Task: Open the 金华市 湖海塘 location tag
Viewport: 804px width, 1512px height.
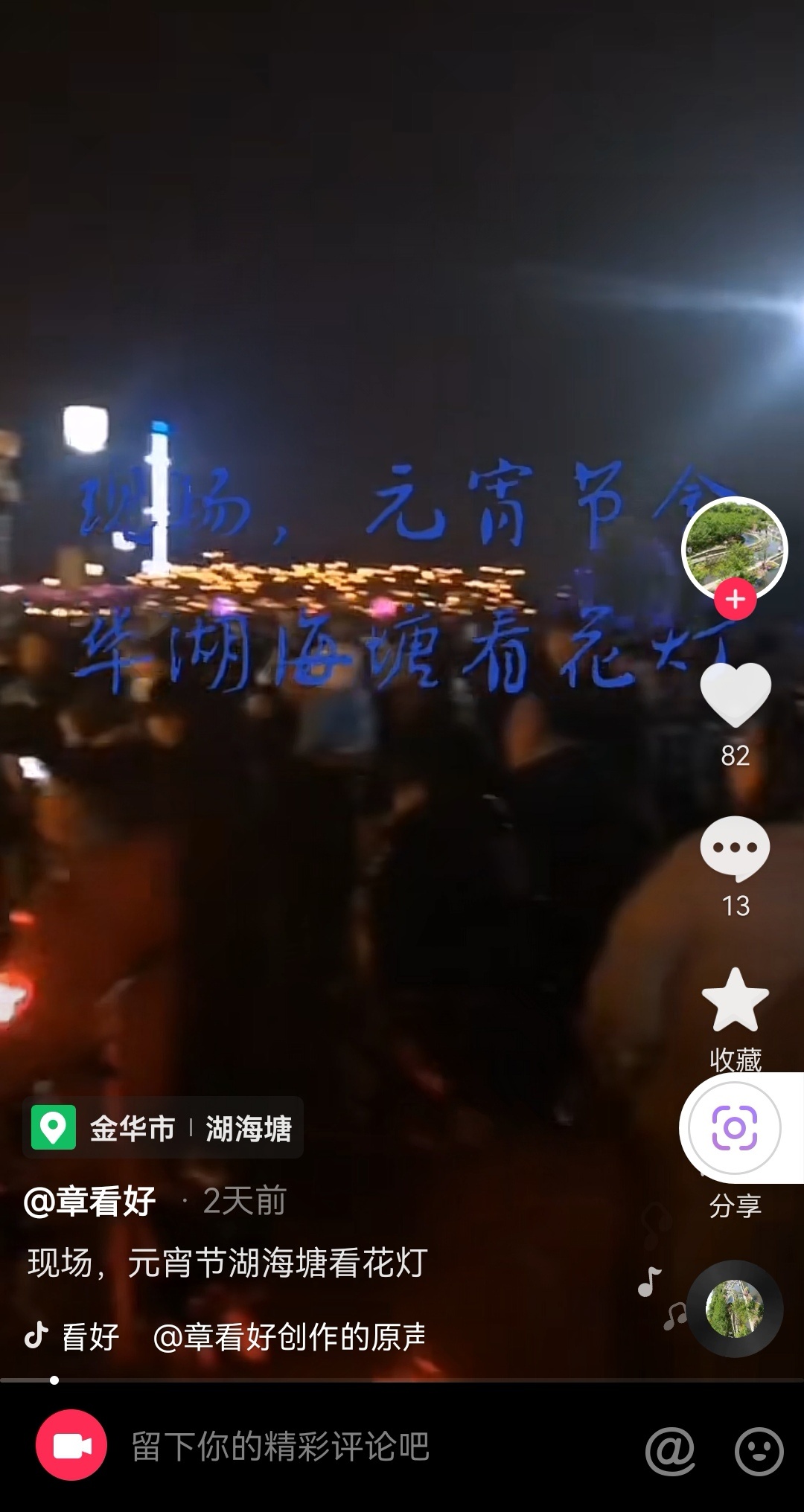Action: pos(163,1128)
